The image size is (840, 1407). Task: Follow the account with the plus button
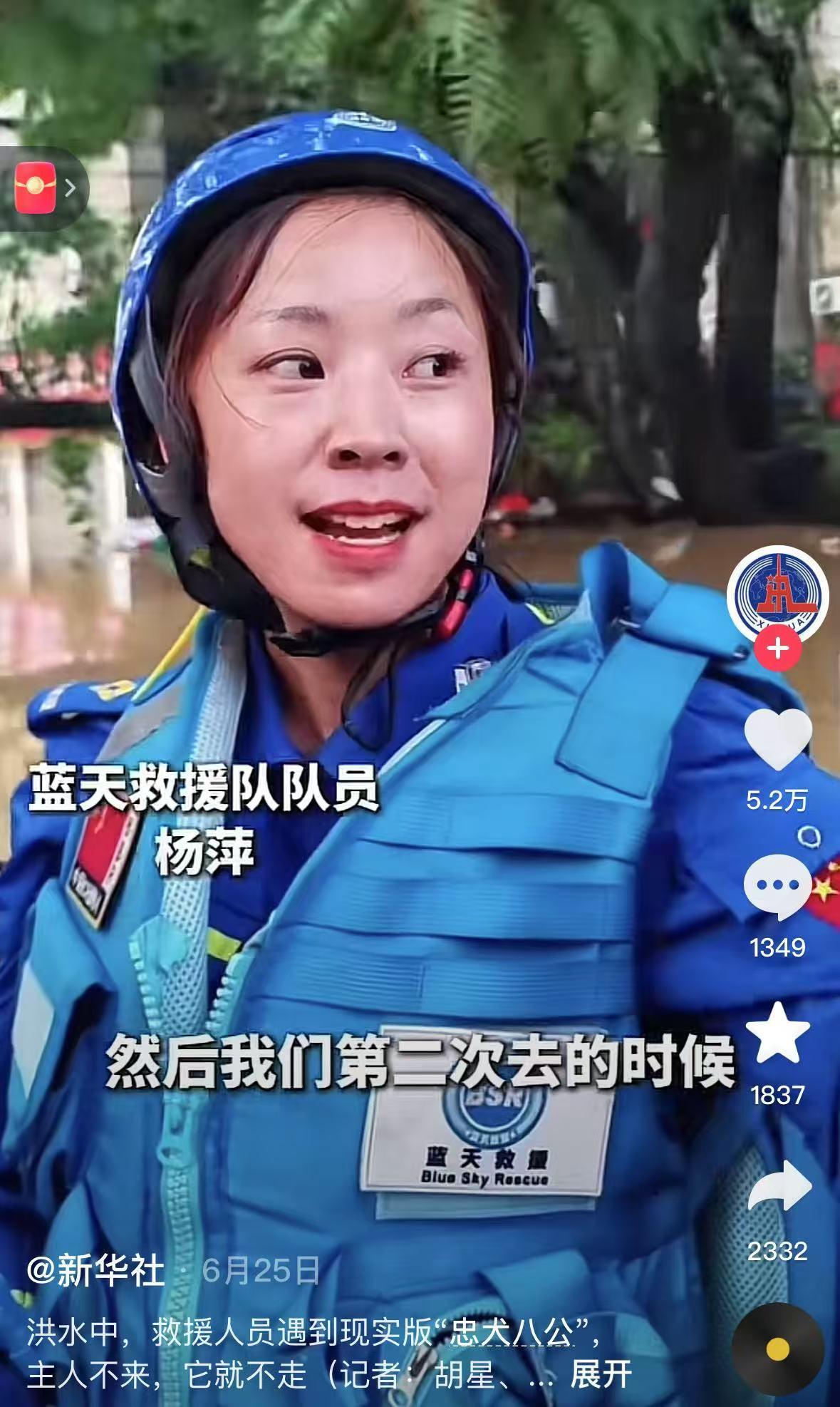(x=777, y=649)
